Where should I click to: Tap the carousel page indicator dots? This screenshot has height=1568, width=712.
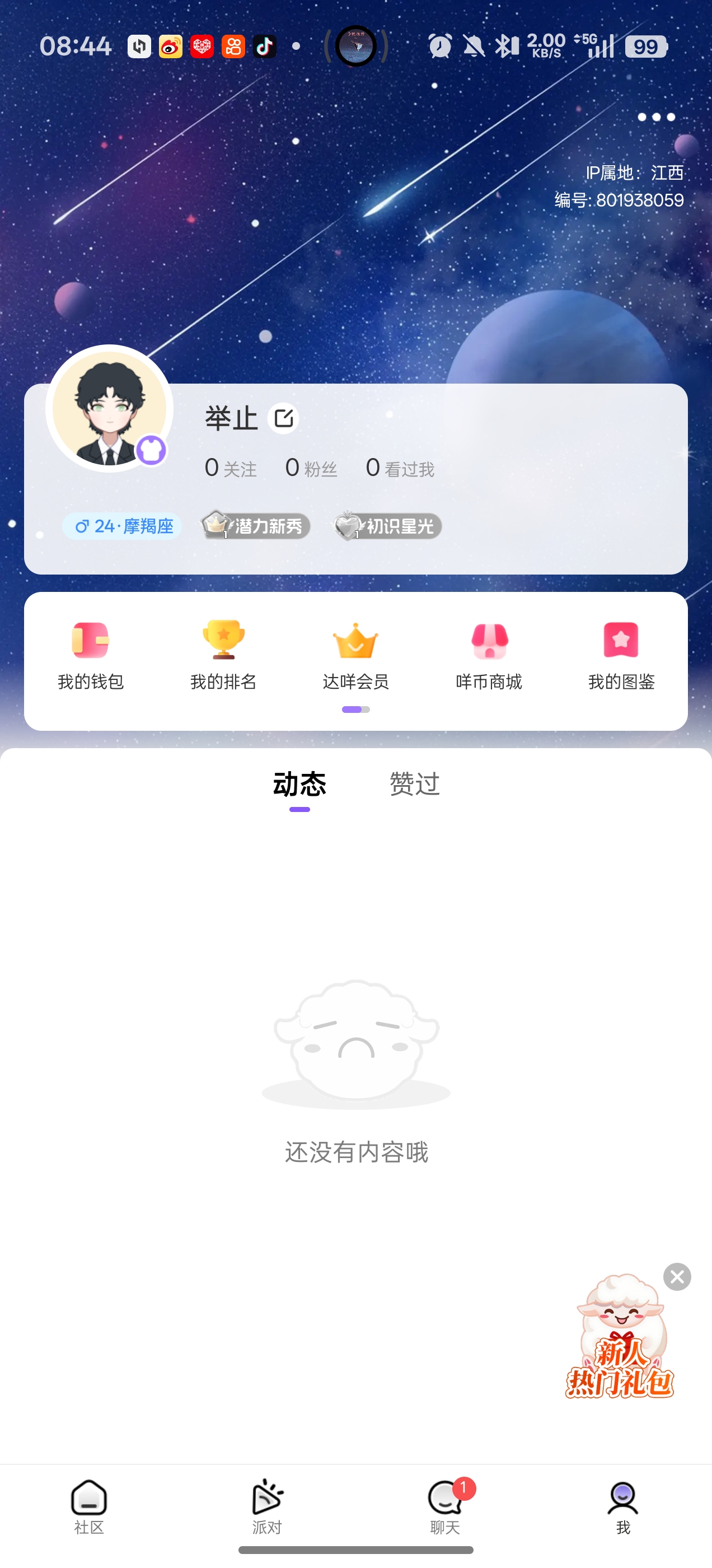click(x=357, y=708)
